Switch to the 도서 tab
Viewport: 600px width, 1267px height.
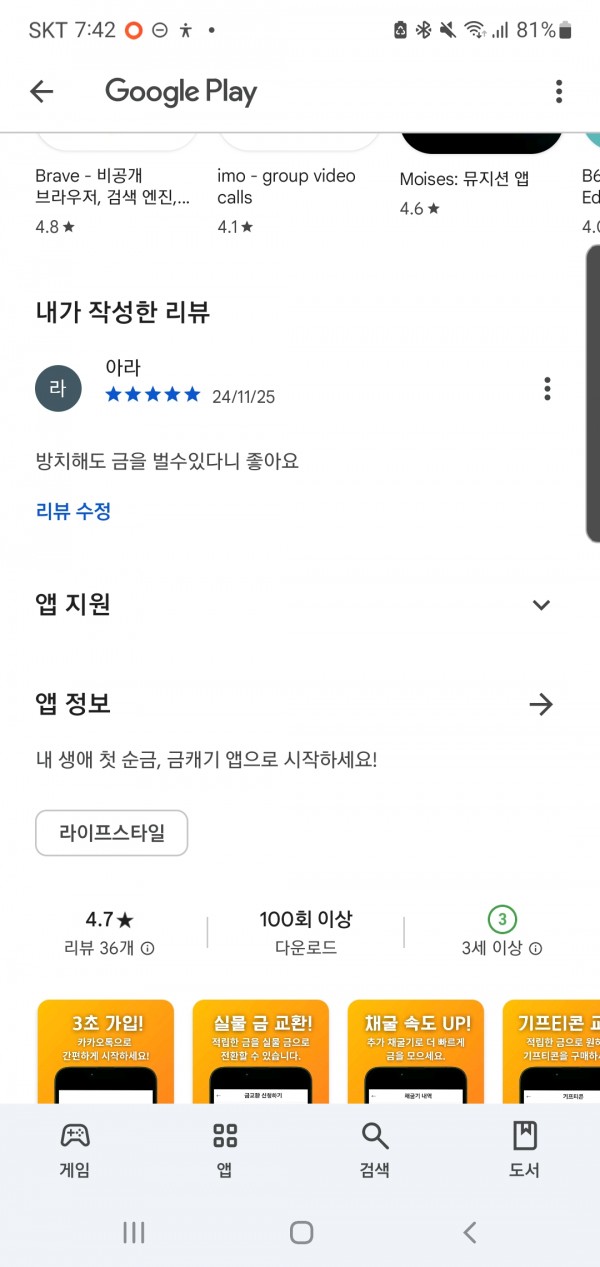525,1150
